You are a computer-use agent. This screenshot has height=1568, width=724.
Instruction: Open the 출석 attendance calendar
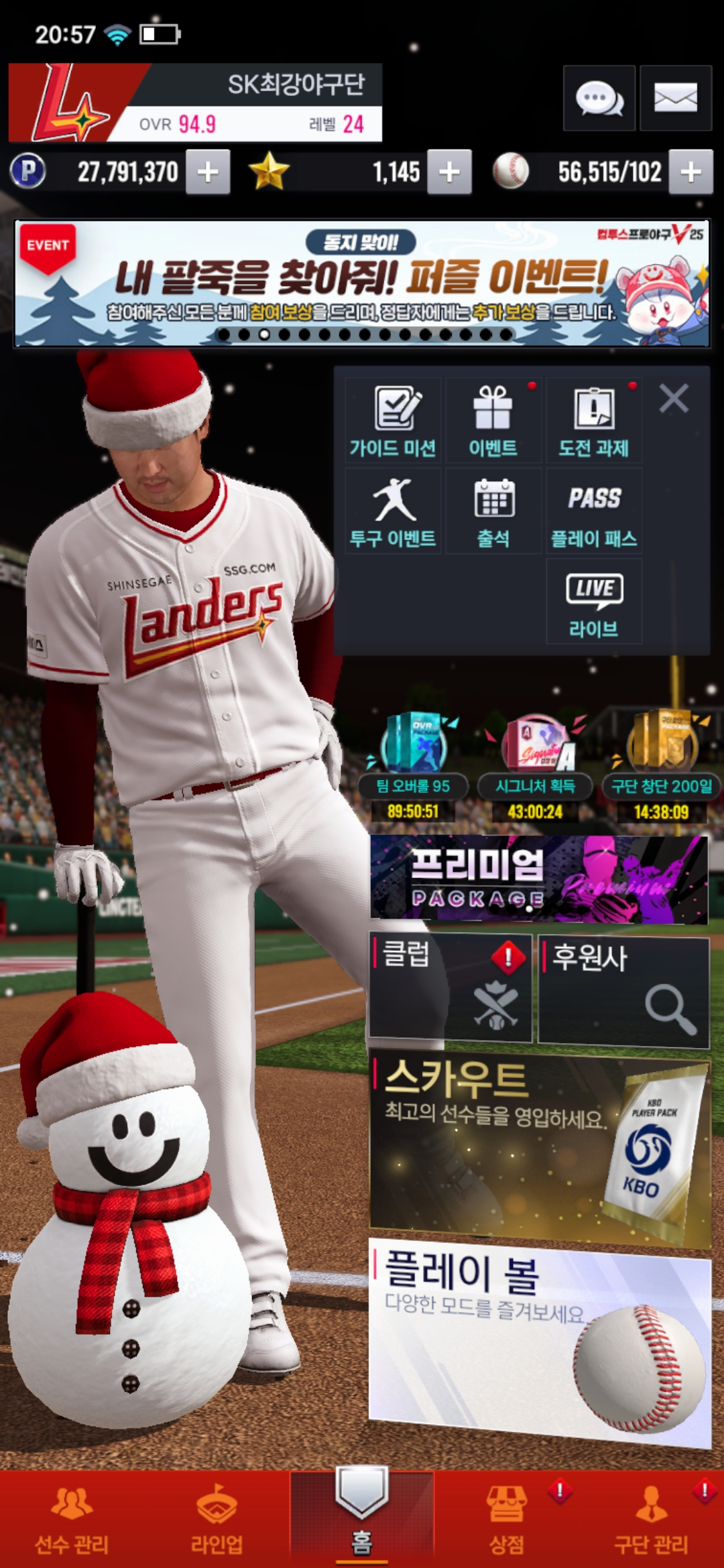coord(493,511)
